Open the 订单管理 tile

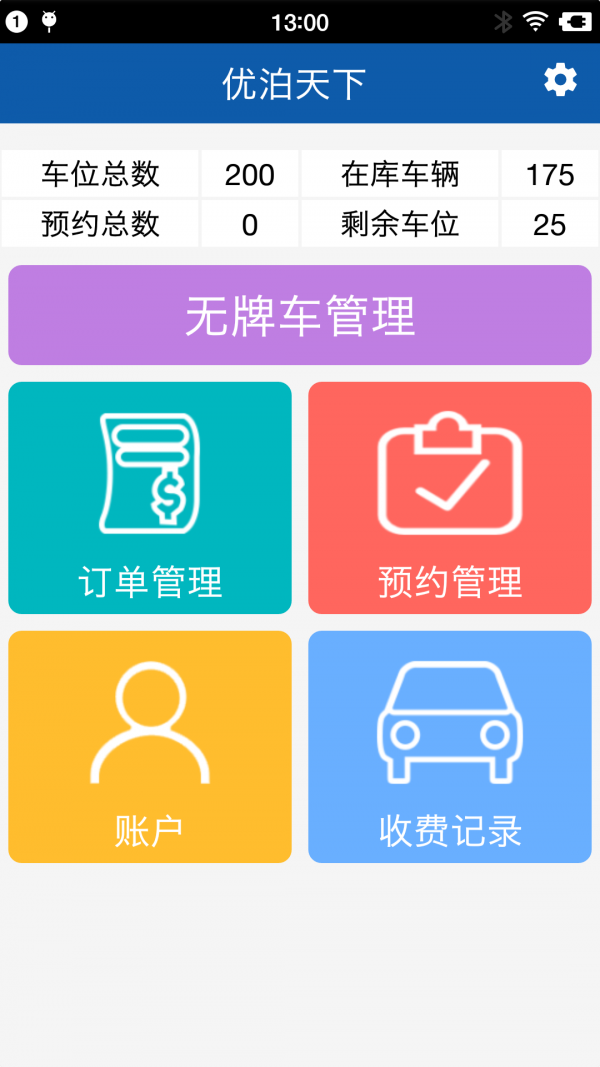point(150,498)
